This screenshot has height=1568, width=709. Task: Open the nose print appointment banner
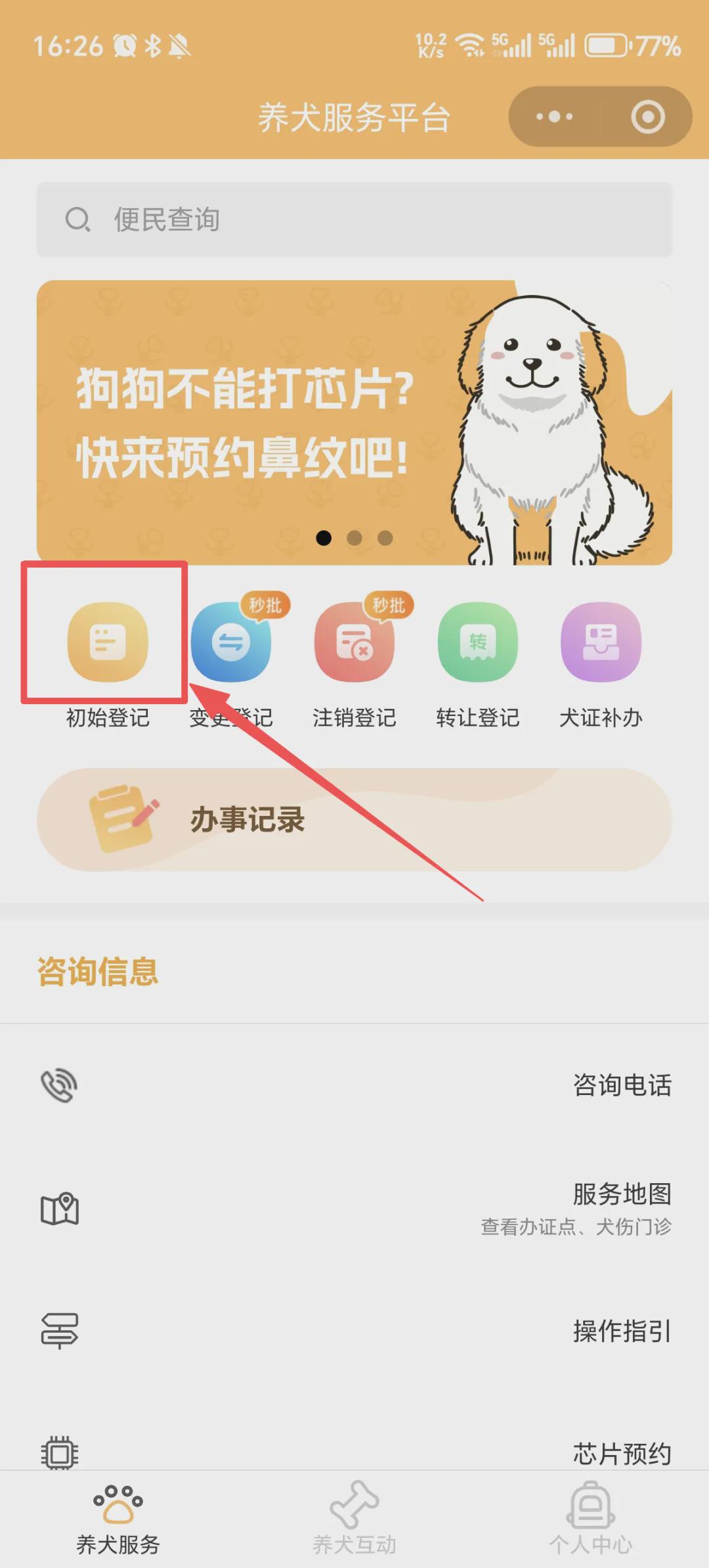pyautogui.click(x=263, y=420)
